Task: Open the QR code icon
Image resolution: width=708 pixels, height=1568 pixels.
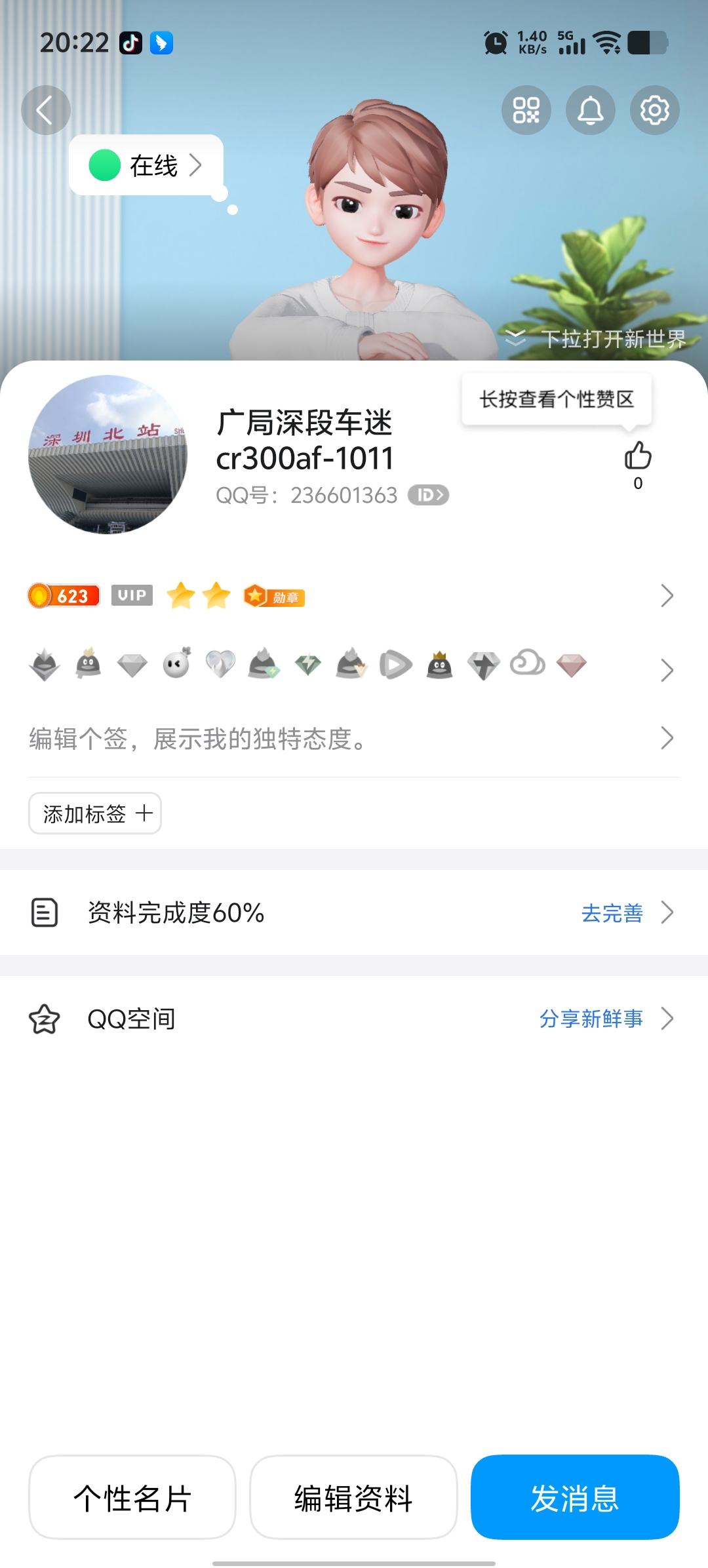Action: coord(526,110)
